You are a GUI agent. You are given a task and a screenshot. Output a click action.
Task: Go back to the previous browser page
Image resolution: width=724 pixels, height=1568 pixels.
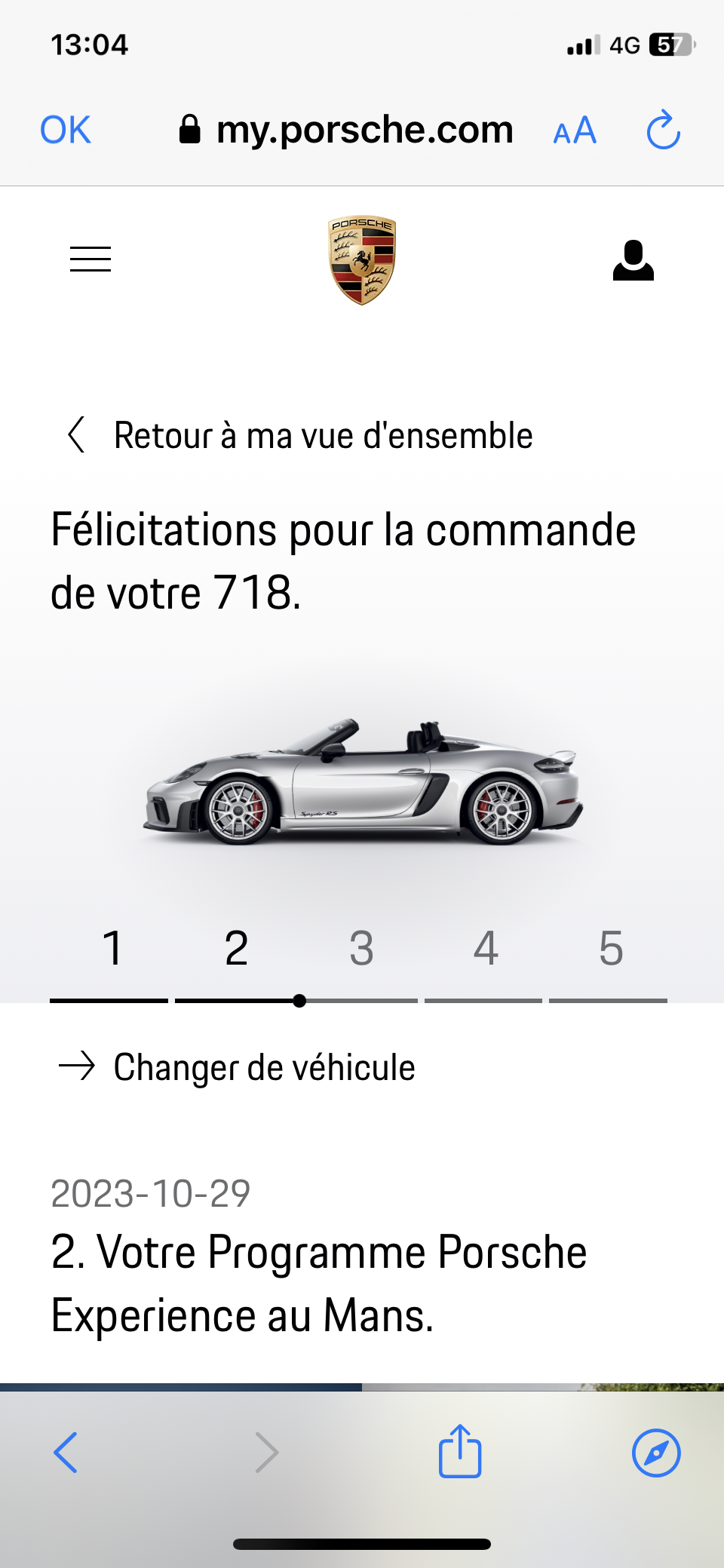tap(66, 1452)
